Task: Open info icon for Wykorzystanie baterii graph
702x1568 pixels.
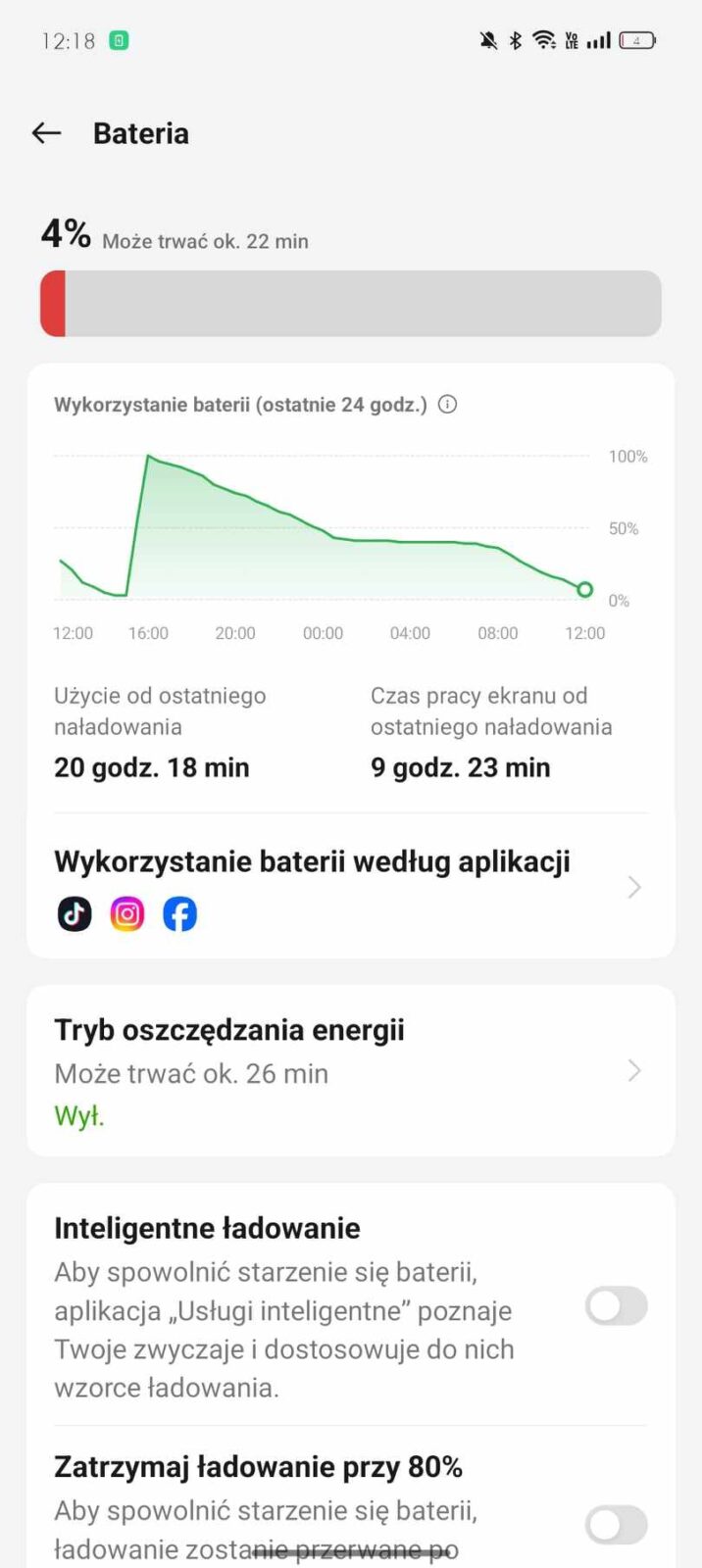Action: [447, 404]
